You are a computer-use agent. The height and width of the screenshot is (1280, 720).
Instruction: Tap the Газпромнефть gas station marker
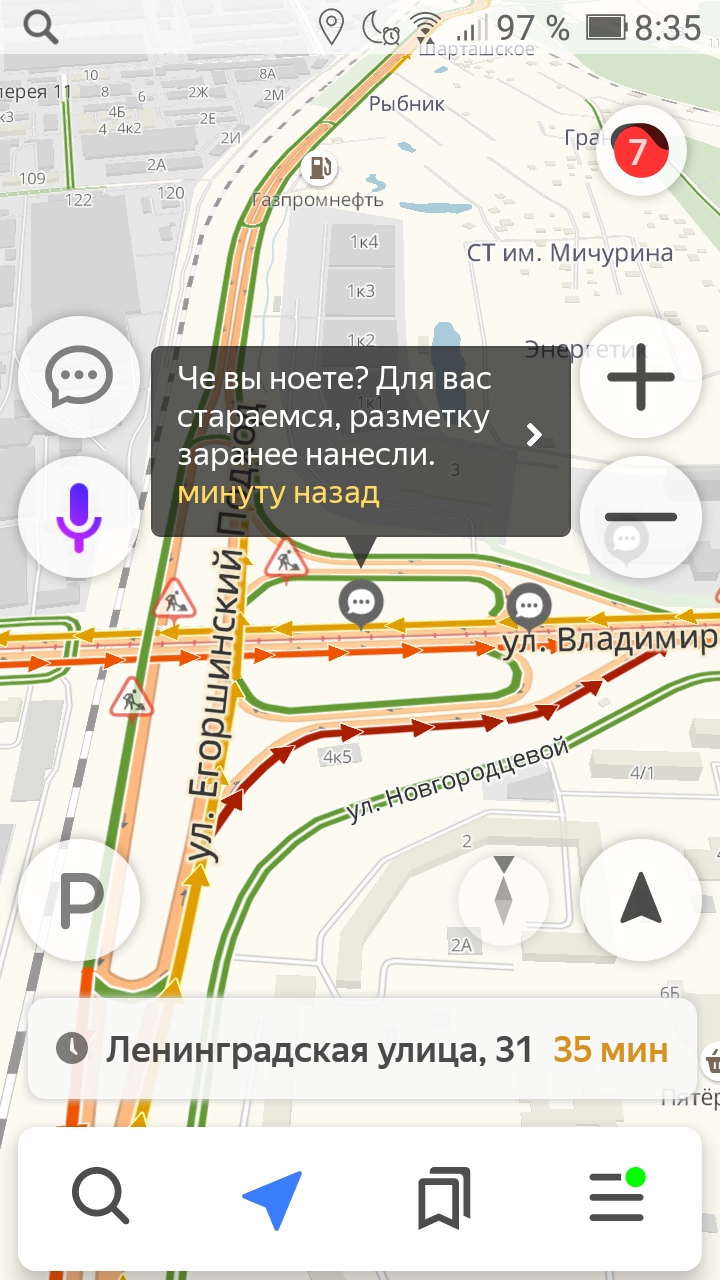tap(318, 168)
